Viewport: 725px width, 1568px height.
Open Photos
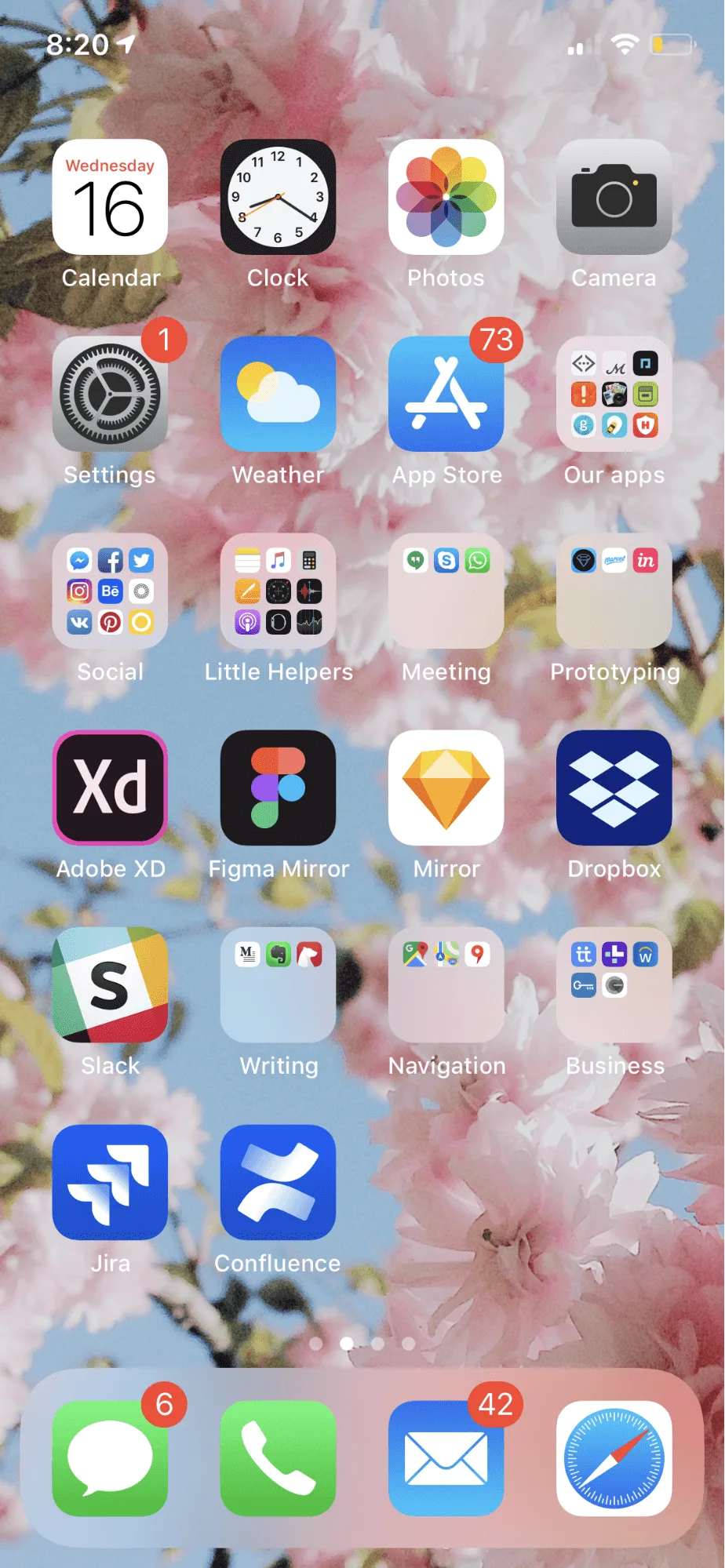point(446,197)
